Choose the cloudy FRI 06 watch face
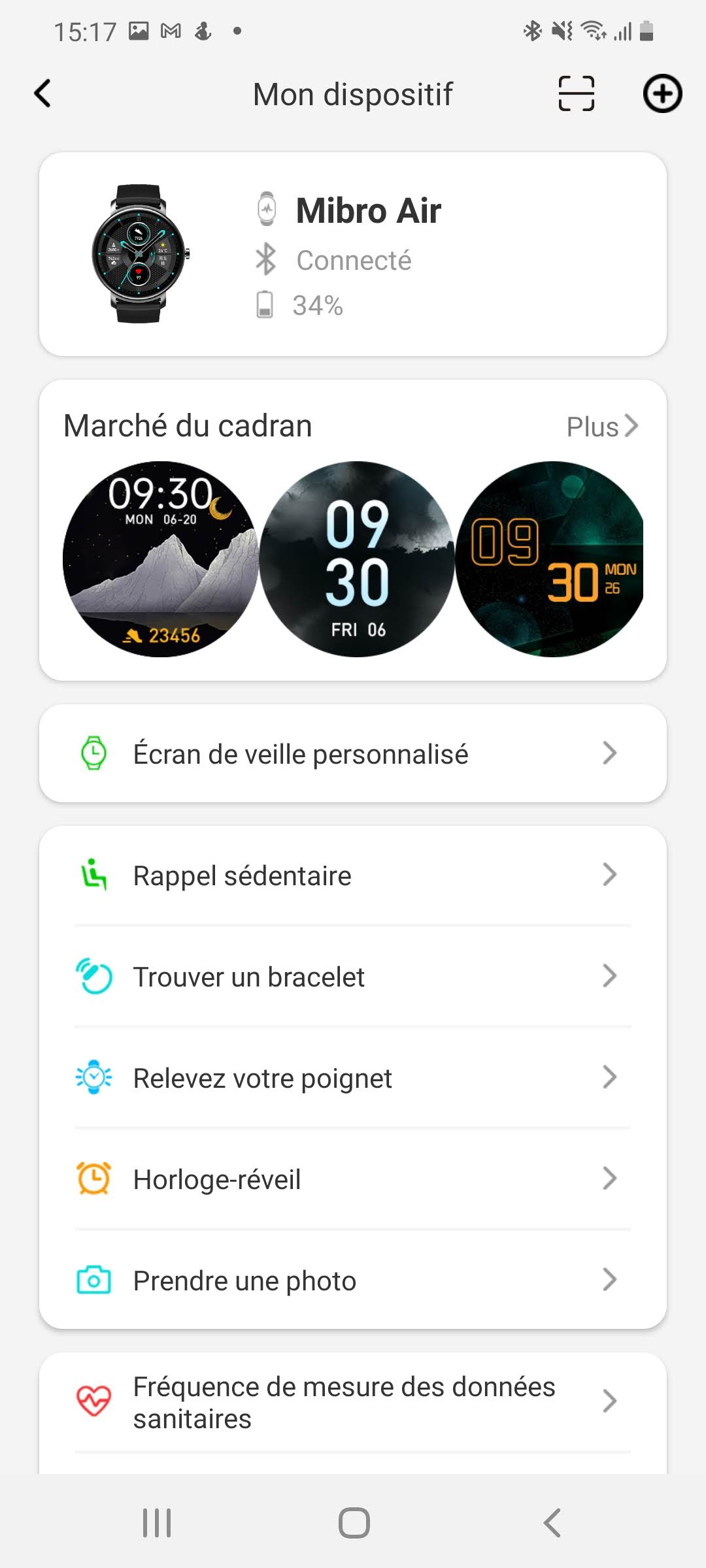 (x=357, y=559)
